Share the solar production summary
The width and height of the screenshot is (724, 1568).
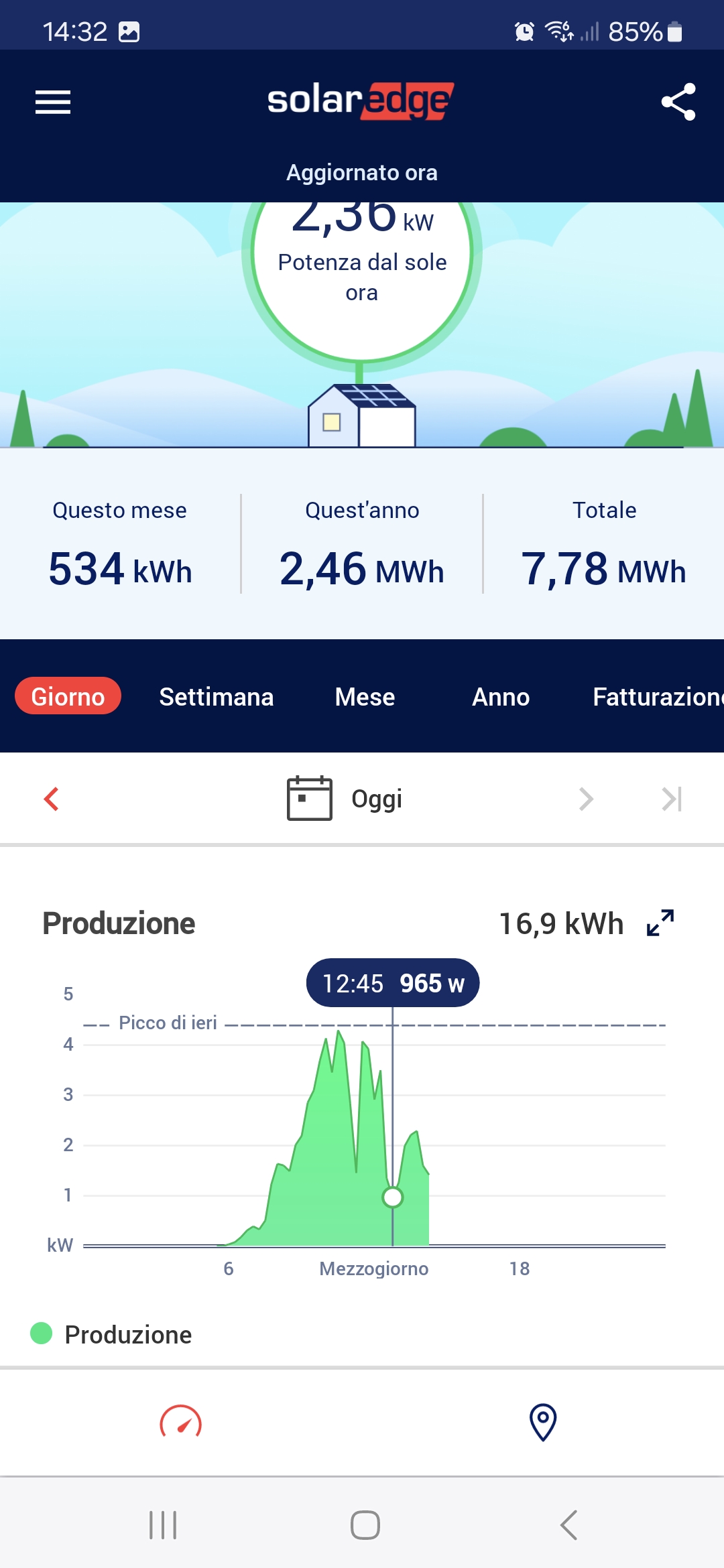pyautogui.click(x=678, y=102)
